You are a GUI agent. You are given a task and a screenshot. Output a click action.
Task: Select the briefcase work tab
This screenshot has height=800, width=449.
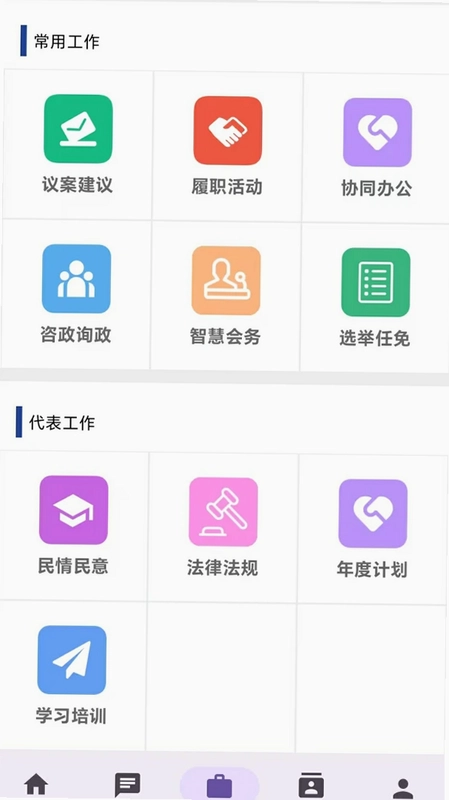220,785
